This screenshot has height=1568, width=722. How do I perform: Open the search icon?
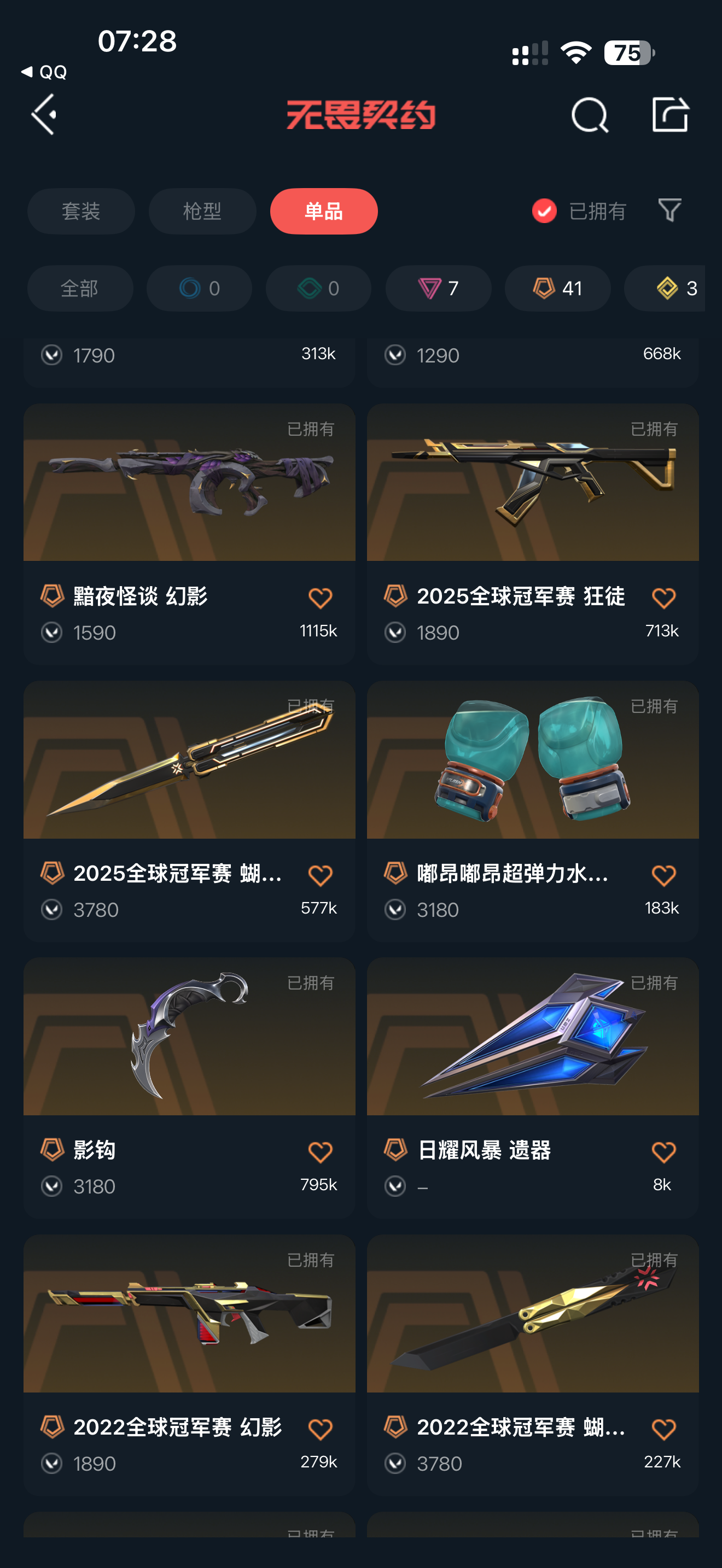click(589, 114)
